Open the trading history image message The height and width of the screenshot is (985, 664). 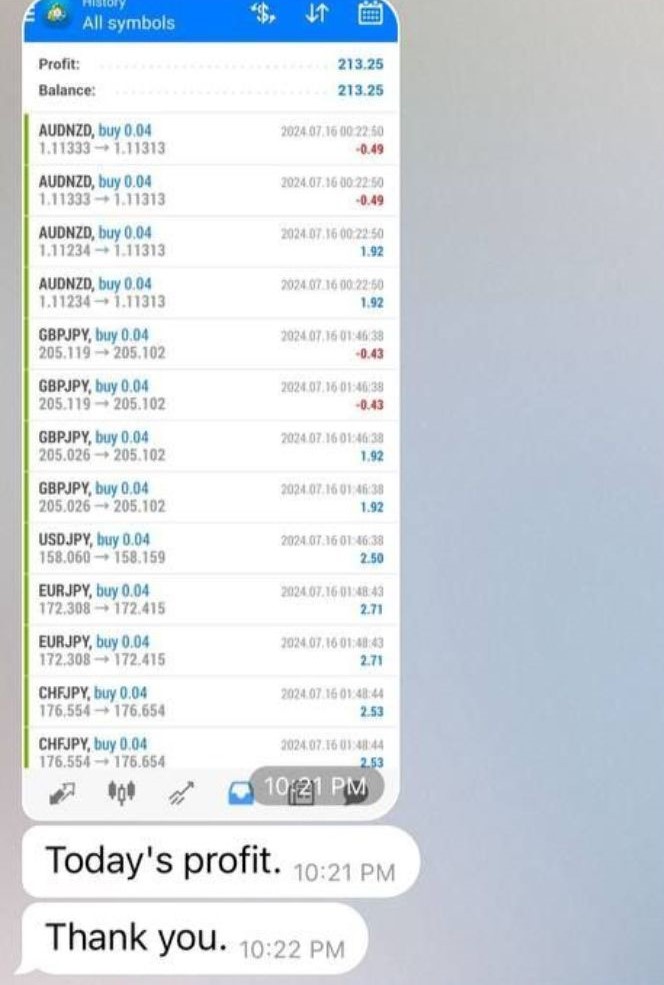click(210, 420)
